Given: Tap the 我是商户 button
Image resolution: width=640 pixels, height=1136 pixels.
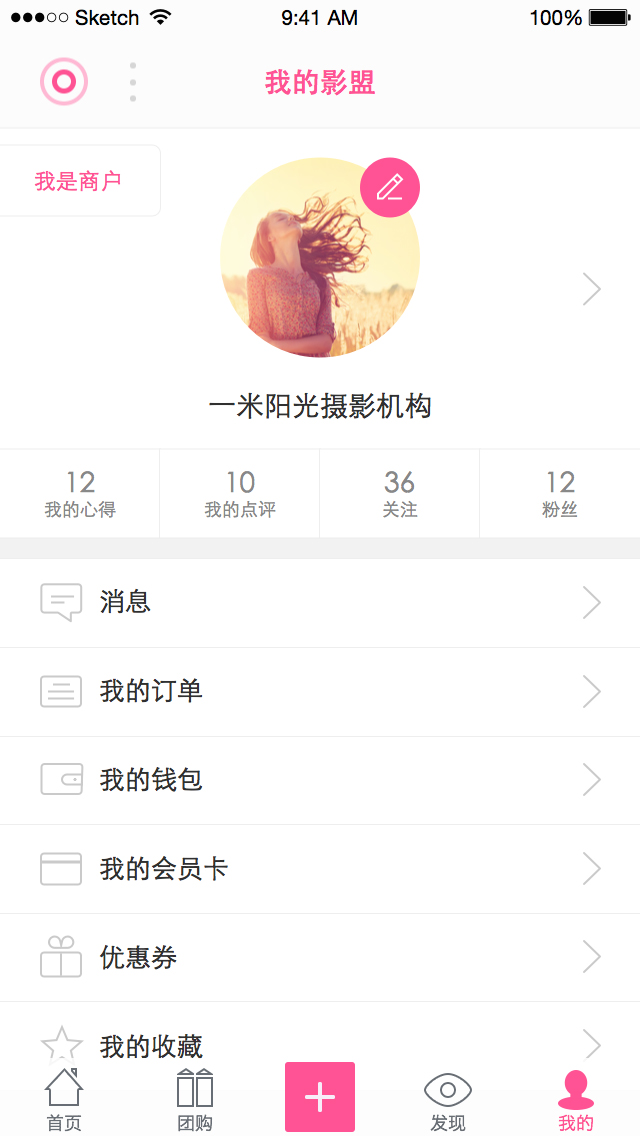Looking at the screenshot, I should (x=78, y=181).
